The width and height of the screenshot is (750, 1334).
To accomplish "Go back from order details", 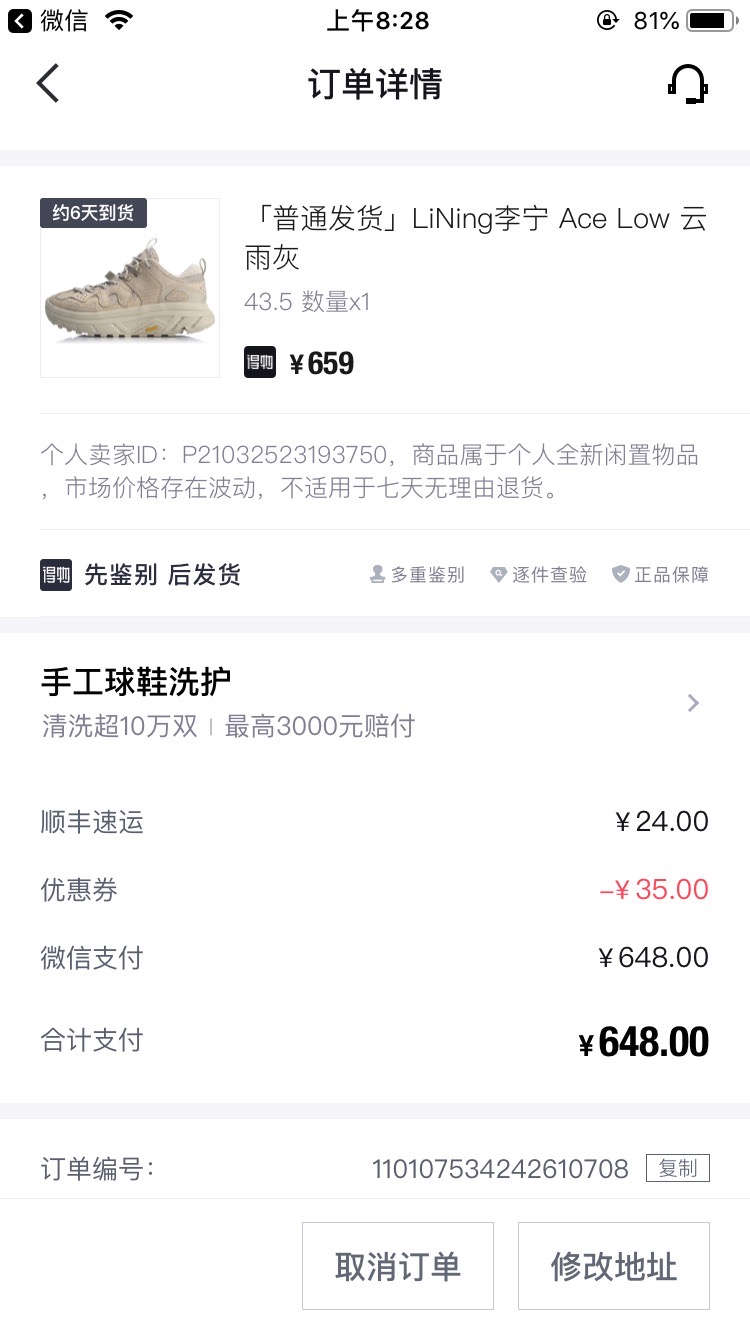I will tap(48, 84).
